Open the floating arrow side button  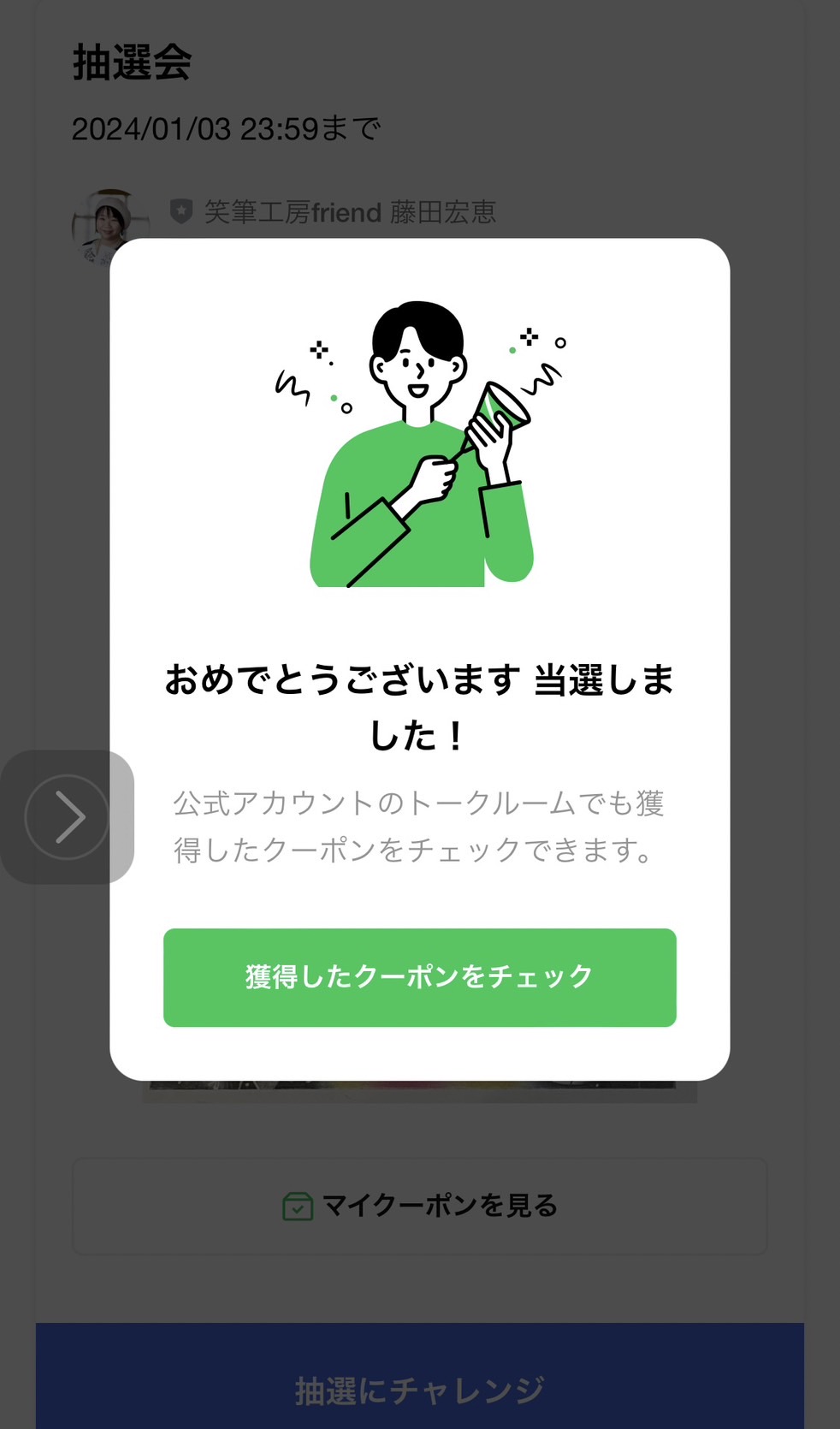tap(67, 817)
